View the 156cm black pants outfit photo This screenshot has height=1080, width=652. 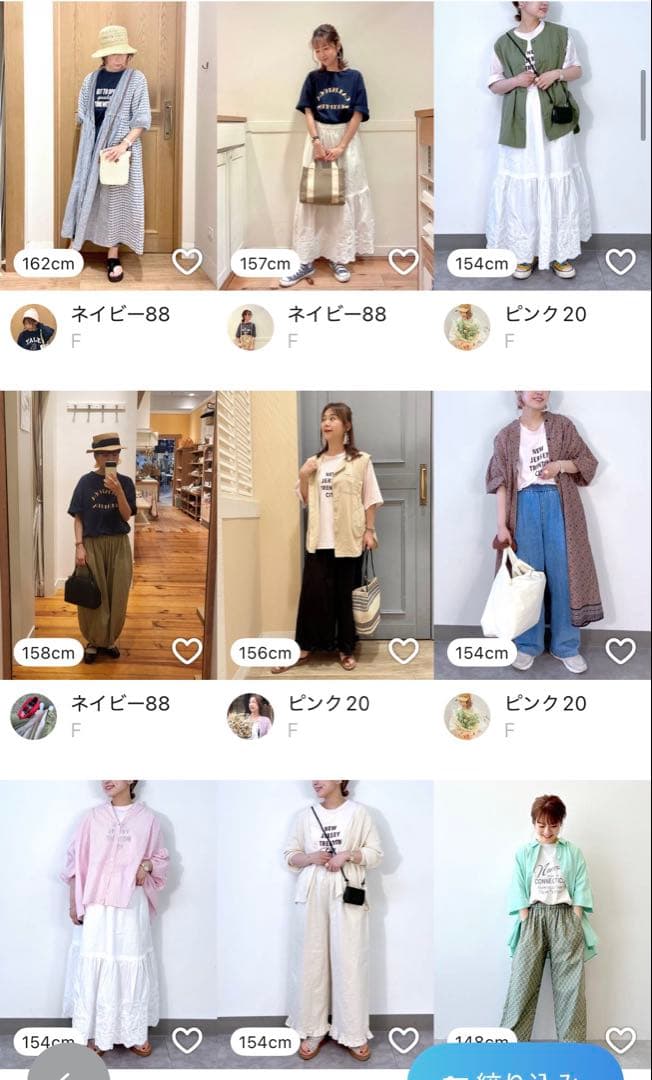(325, 535)
